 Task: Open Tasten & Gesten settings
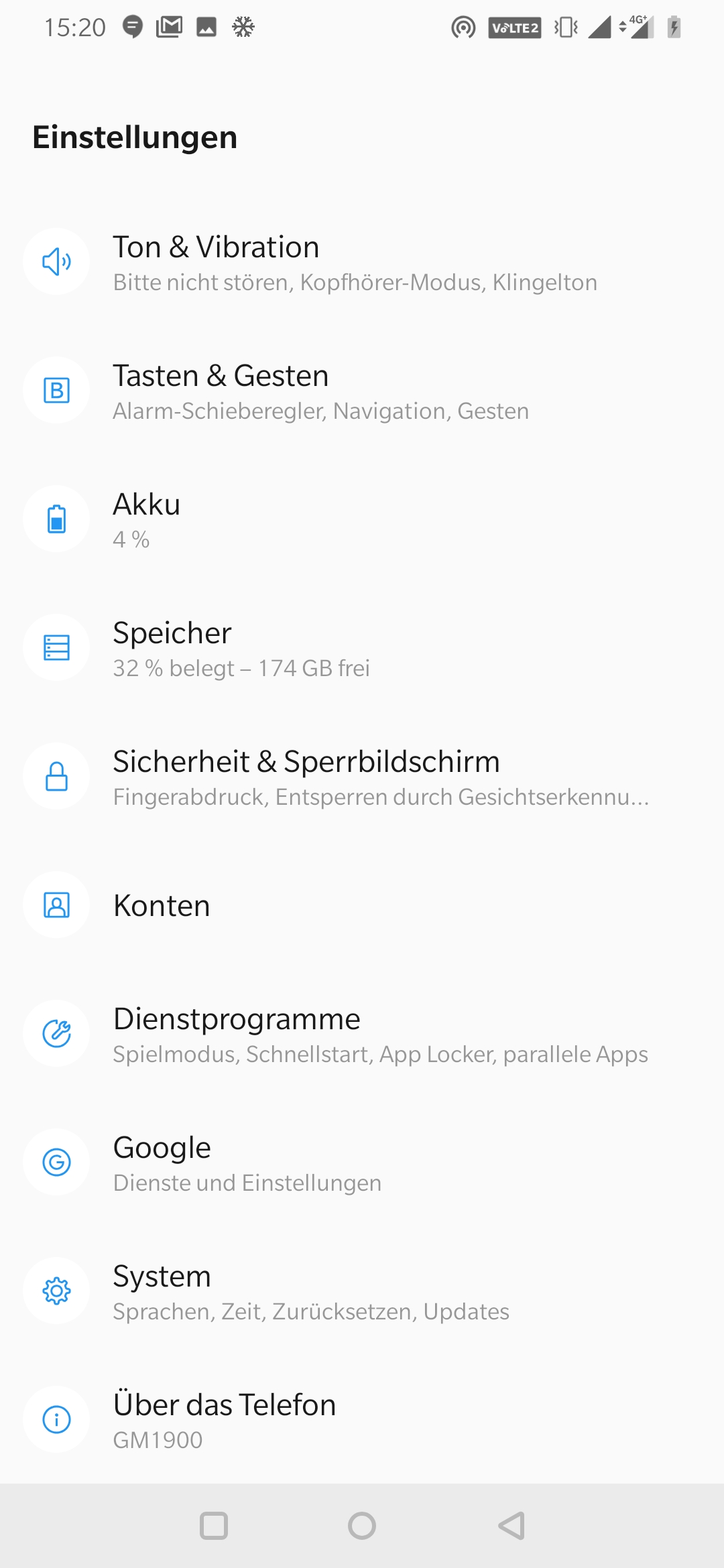click(362, 391)
